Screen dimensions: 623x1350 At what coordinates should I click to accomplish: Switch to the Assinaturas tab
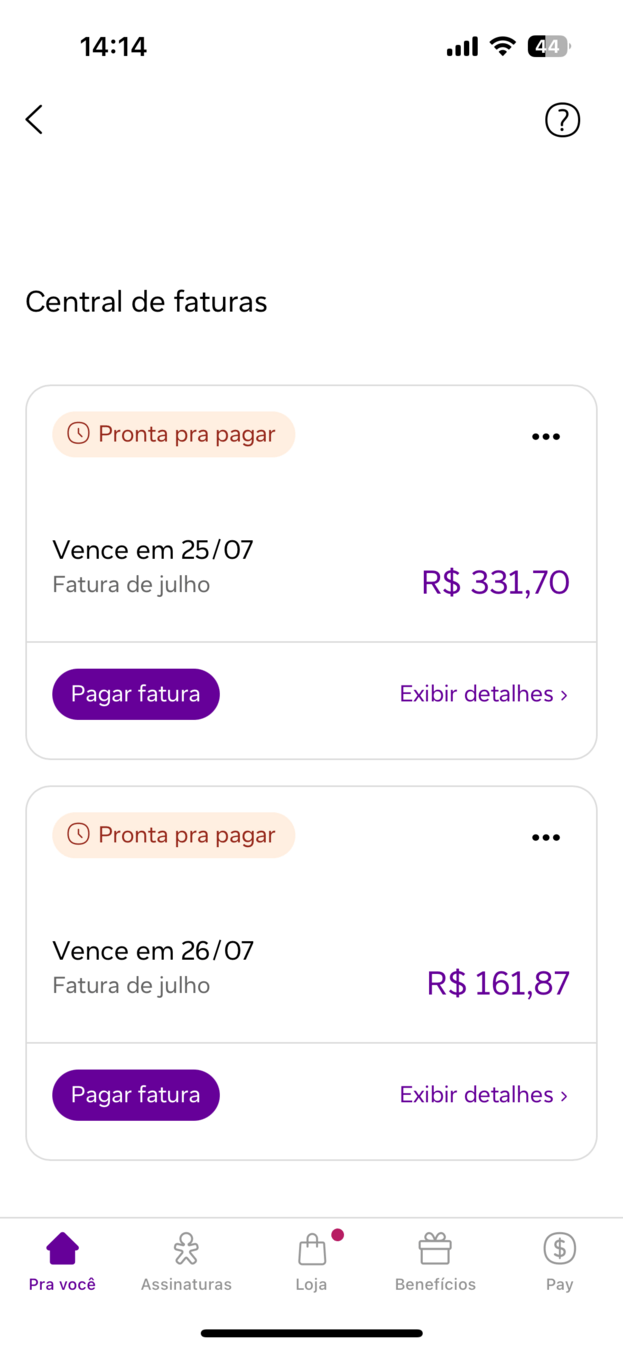(x=186, y=1262)
